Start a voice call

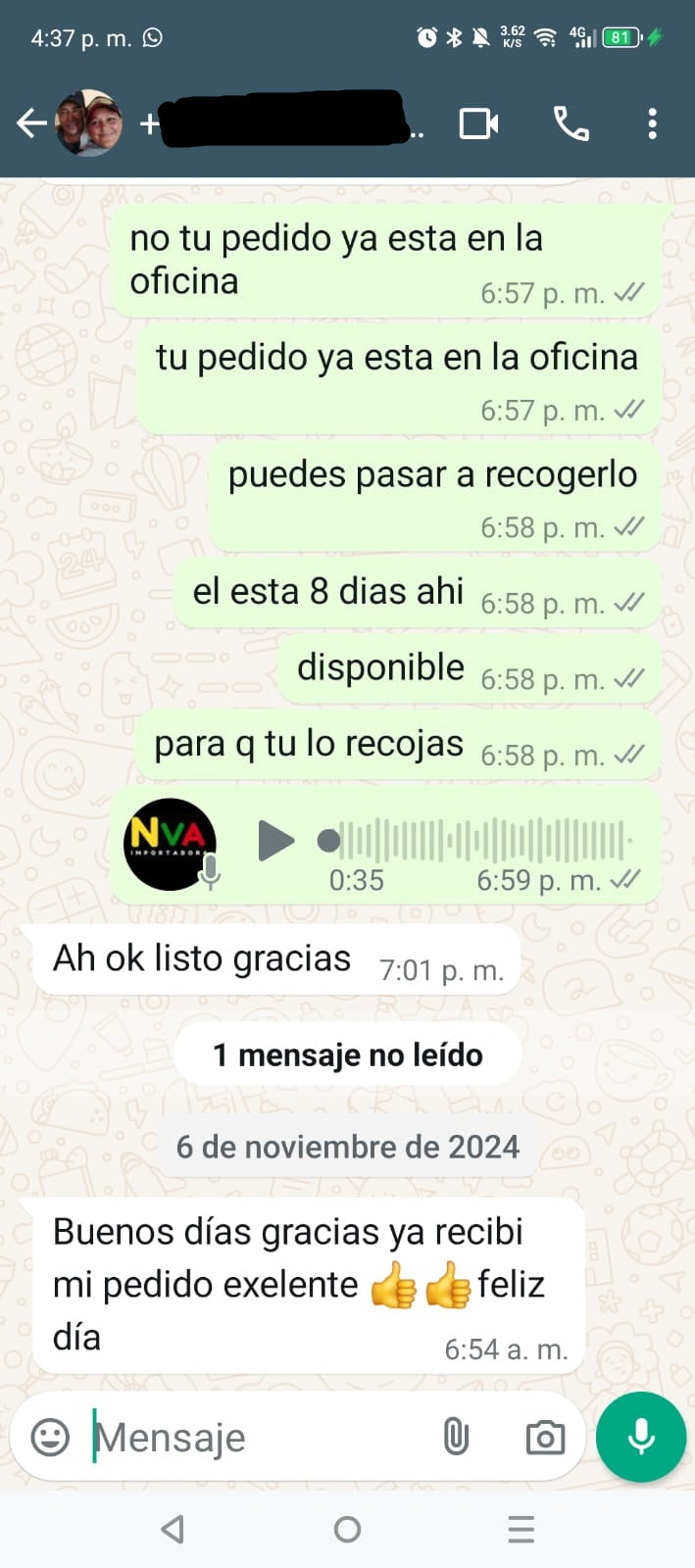tap(571, 123)
